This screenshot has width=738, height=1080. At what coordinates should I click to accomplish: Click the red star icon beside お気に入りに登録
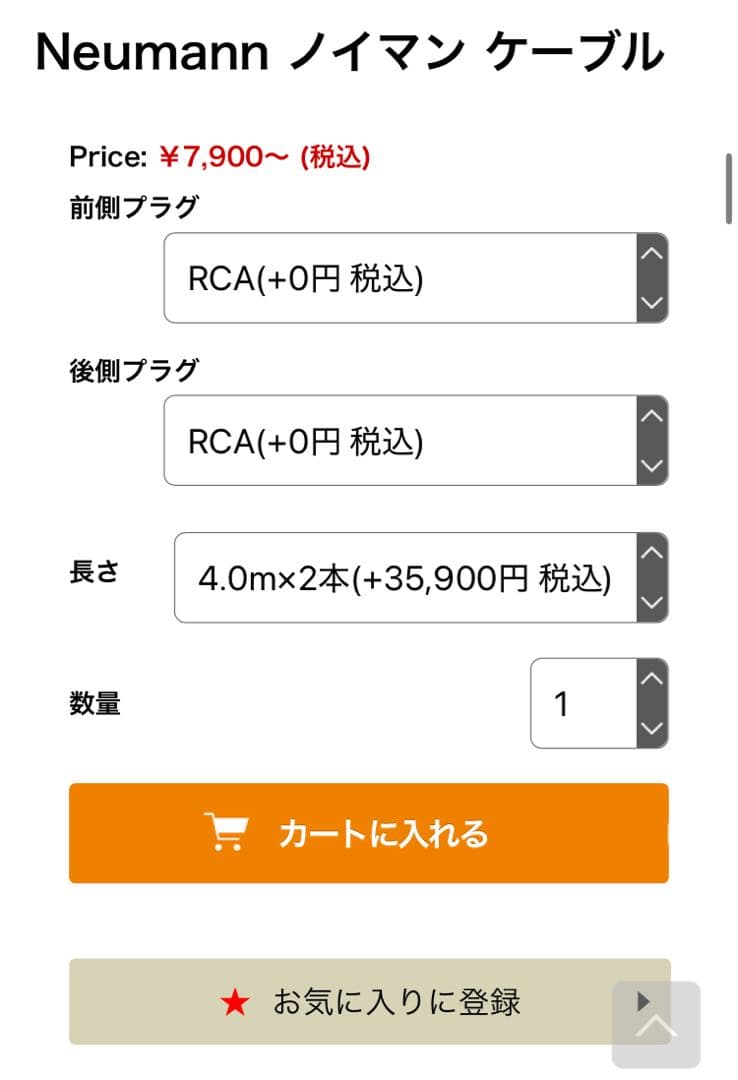pos(234,1001)
